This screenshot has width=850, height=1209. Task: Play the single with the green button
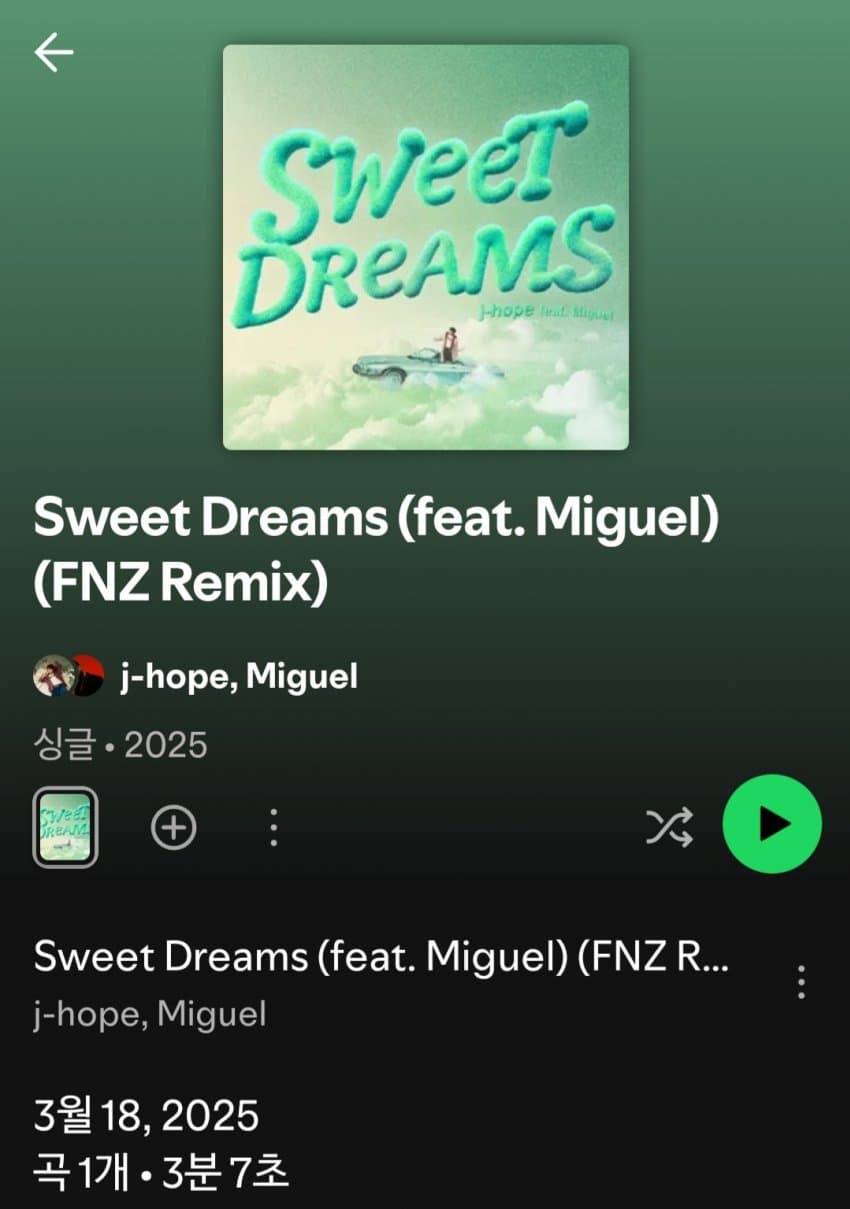772,824
